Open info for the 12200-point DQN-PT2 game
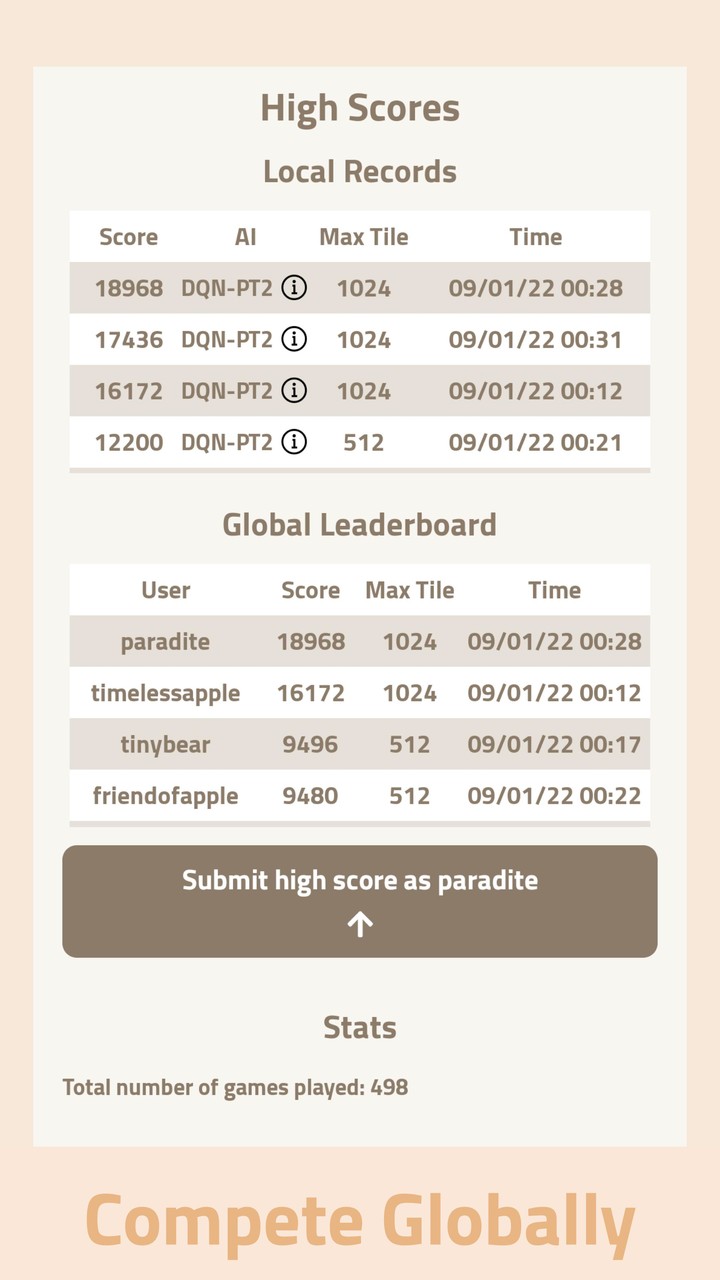 click(293, 443)
